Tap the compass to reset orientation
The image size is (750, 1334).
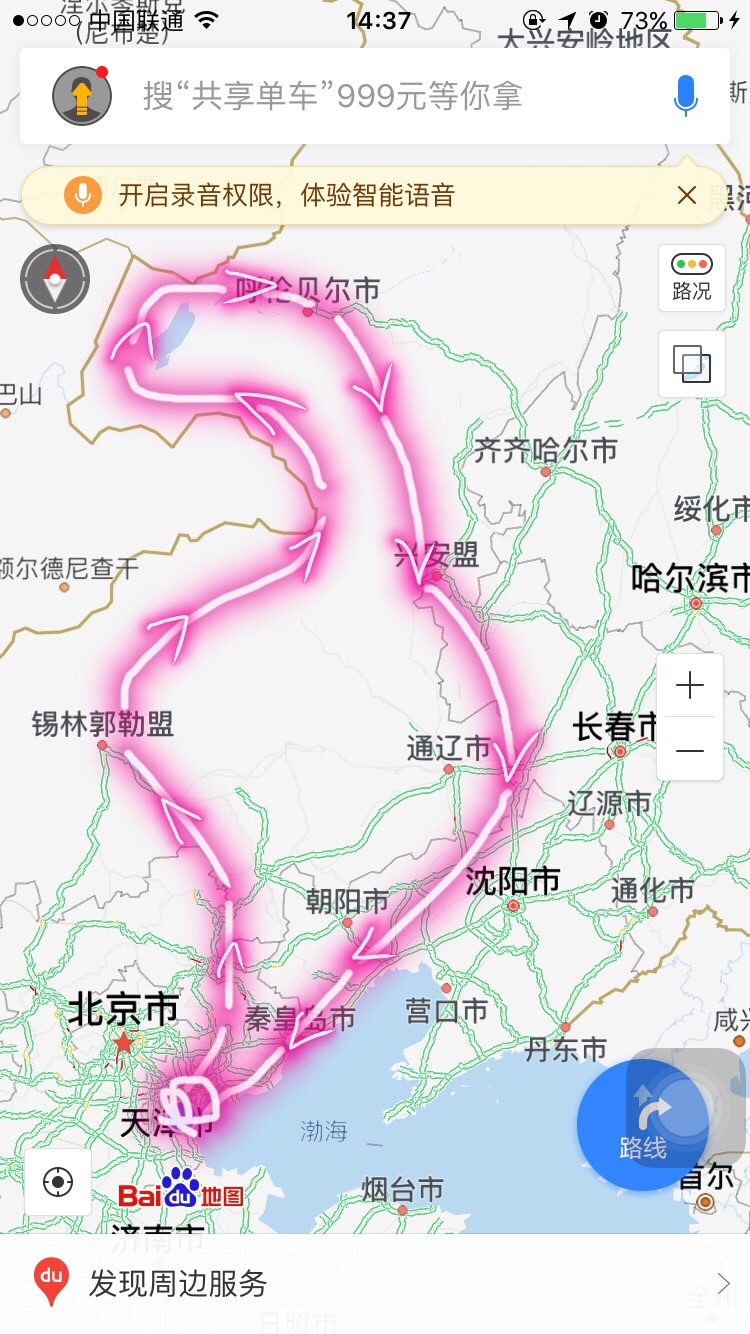pos(55,279)
